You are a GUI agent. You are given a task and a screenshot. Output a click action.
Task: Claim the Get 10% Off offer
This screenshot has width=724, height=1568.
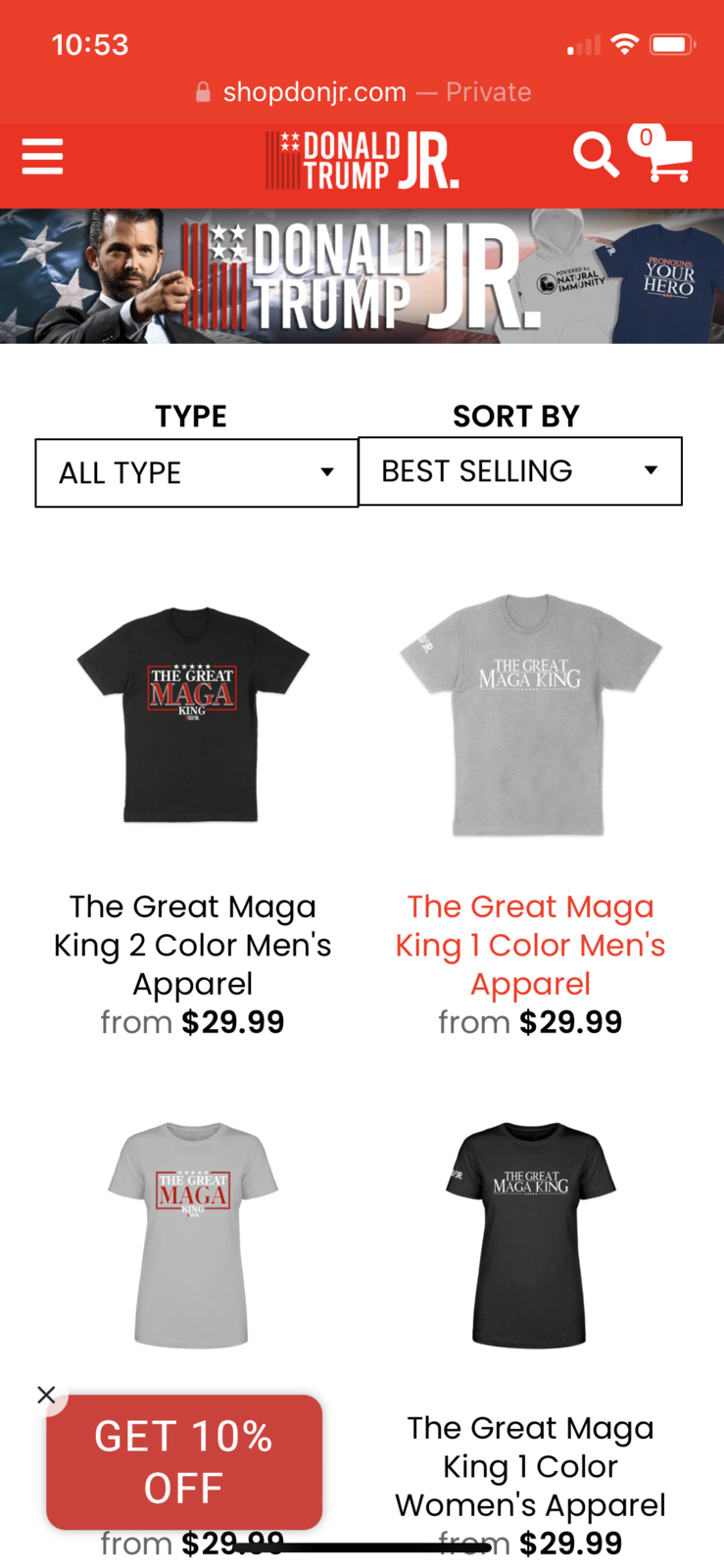pyautogui.click(x=184, y=1462)
